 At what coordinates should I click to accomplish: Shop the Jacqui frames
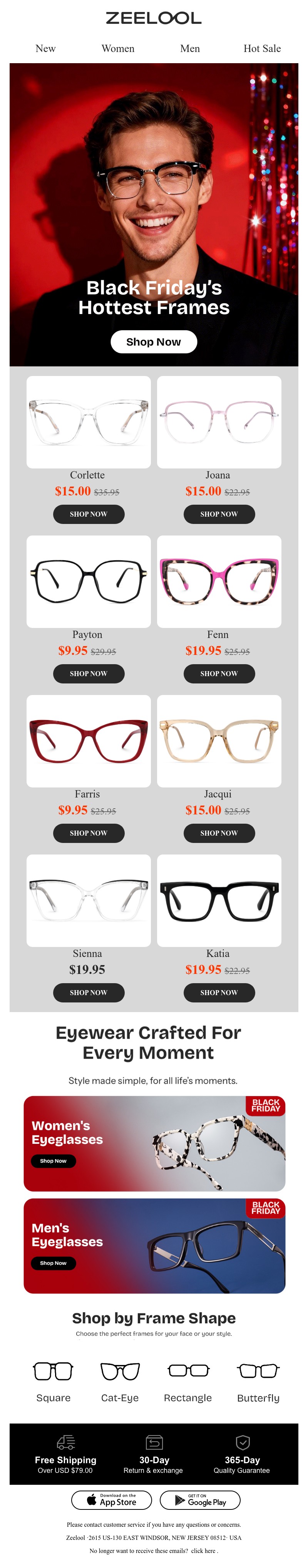click(219, 833)
